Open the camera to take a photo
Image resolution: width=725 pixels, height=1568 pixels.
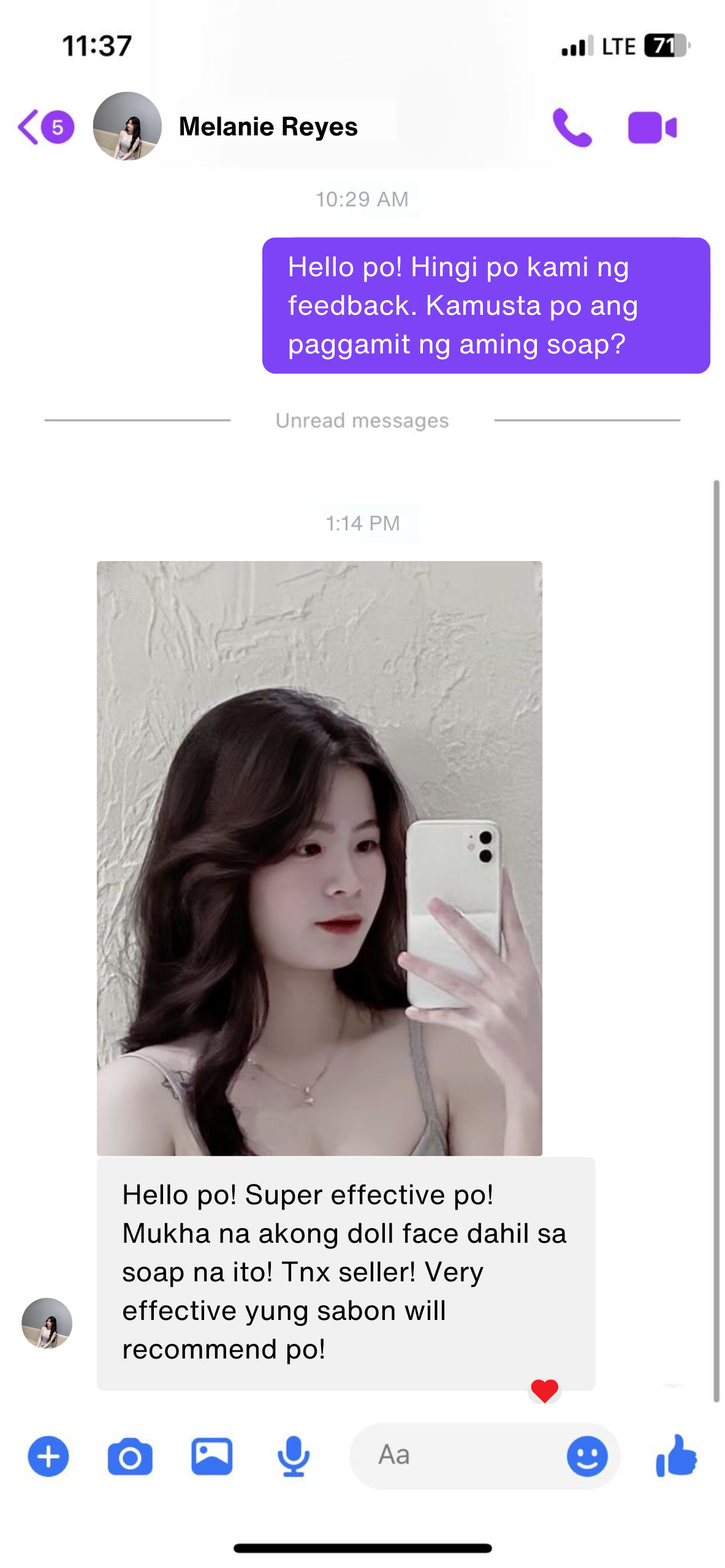(x=130, y=1456)
